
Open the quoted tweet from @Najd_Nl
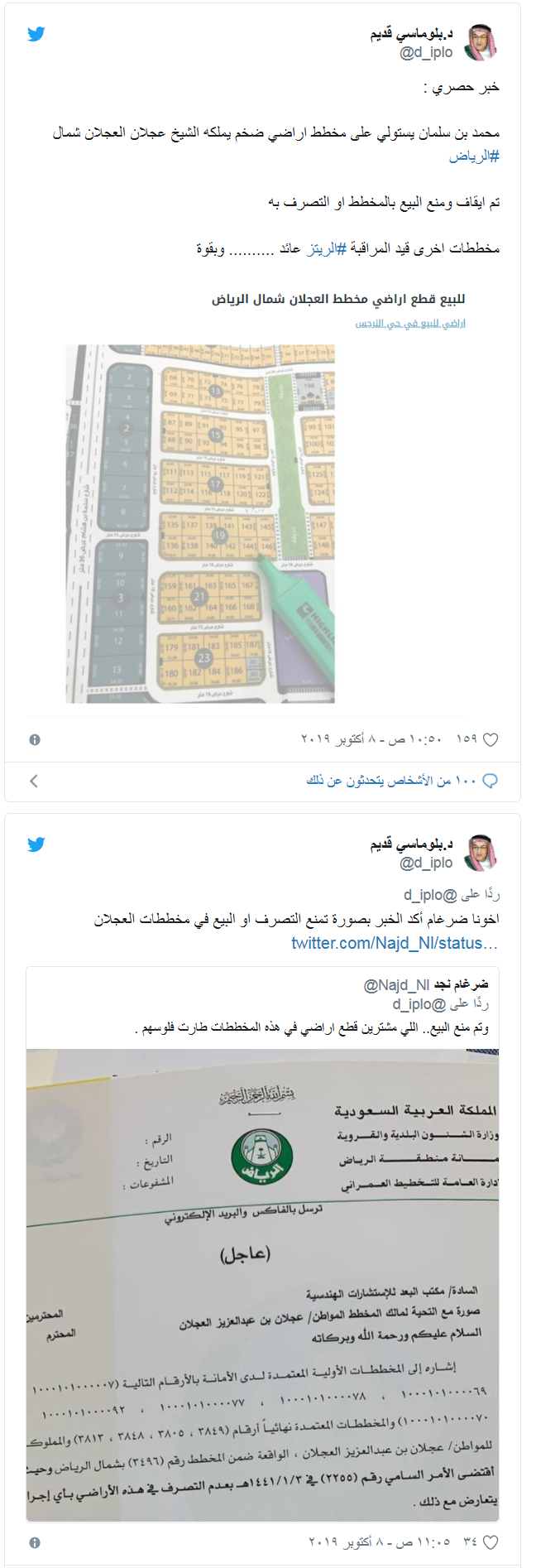(331, 1006)
